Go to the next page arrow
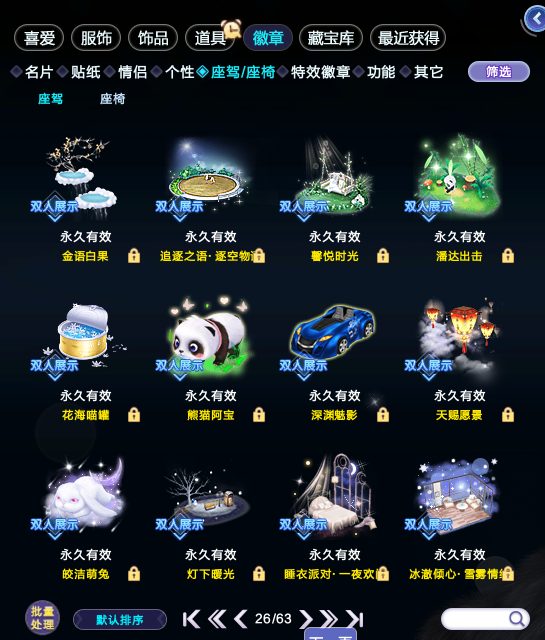The height and width of the screenshot is (640, 545). pos(305,619)
